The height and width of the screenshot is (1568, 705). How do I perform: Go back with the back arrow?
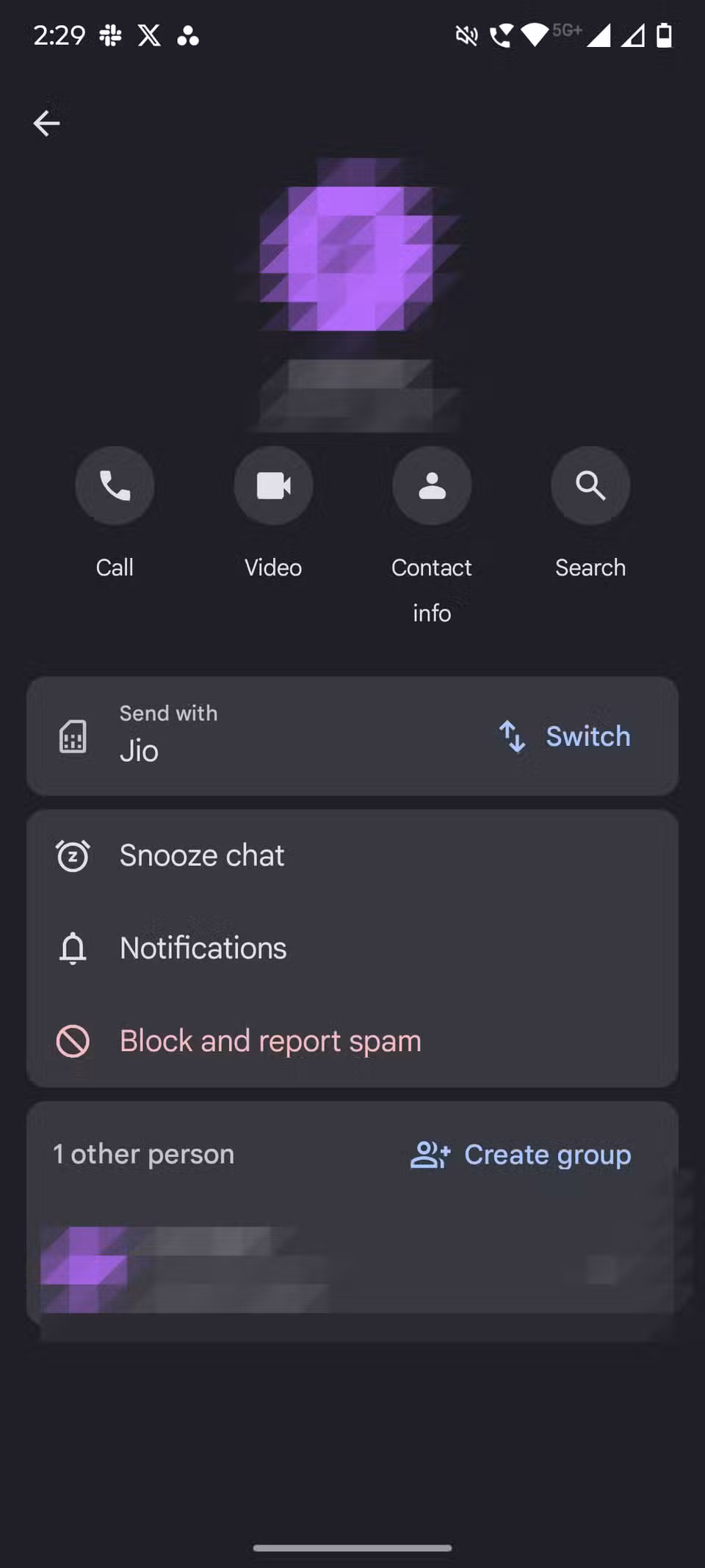47,122
